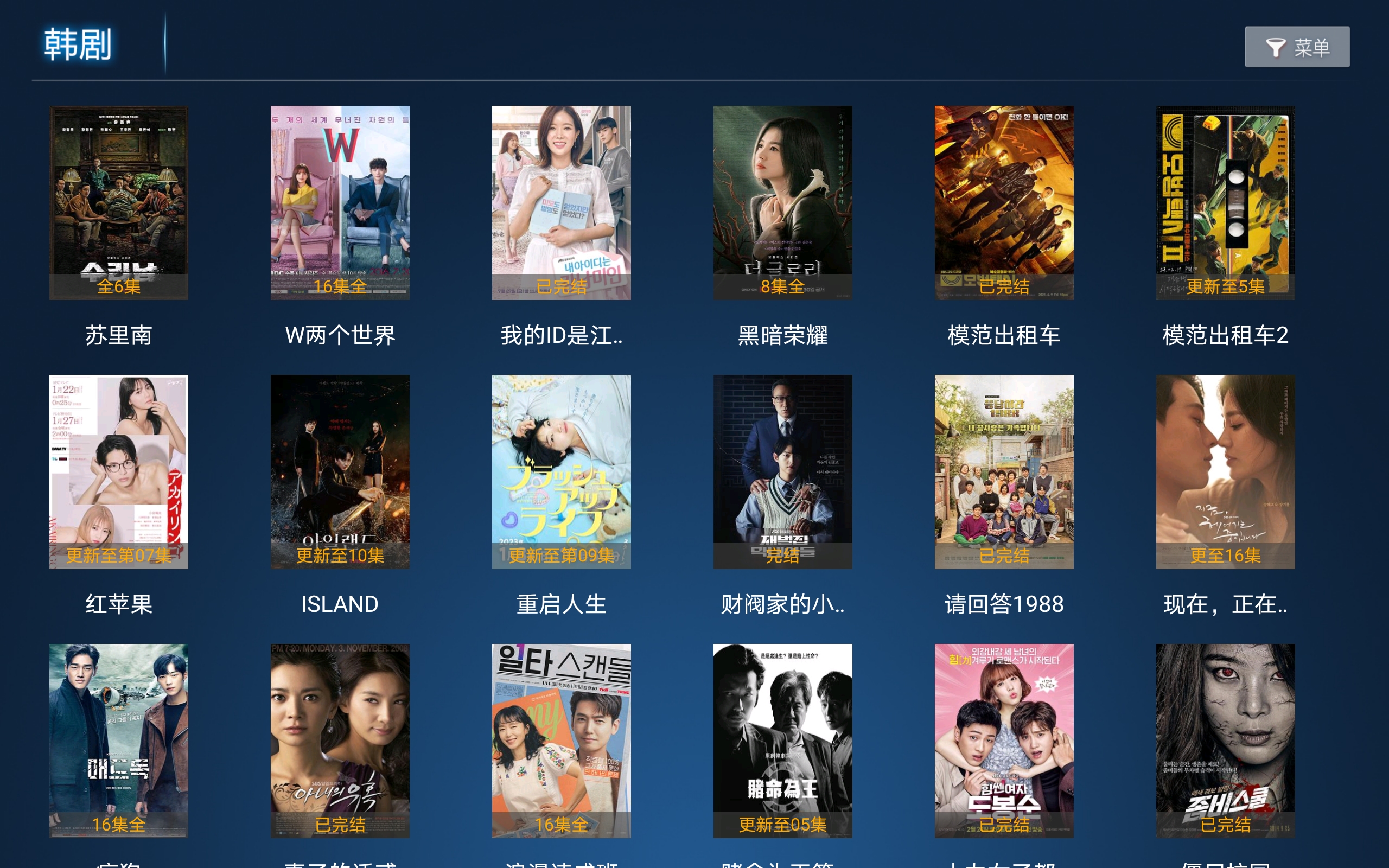This screenshot has width=1389, height=868.
Task: Open 黑暗荣耀 drama details
Action: coord(782,203)
